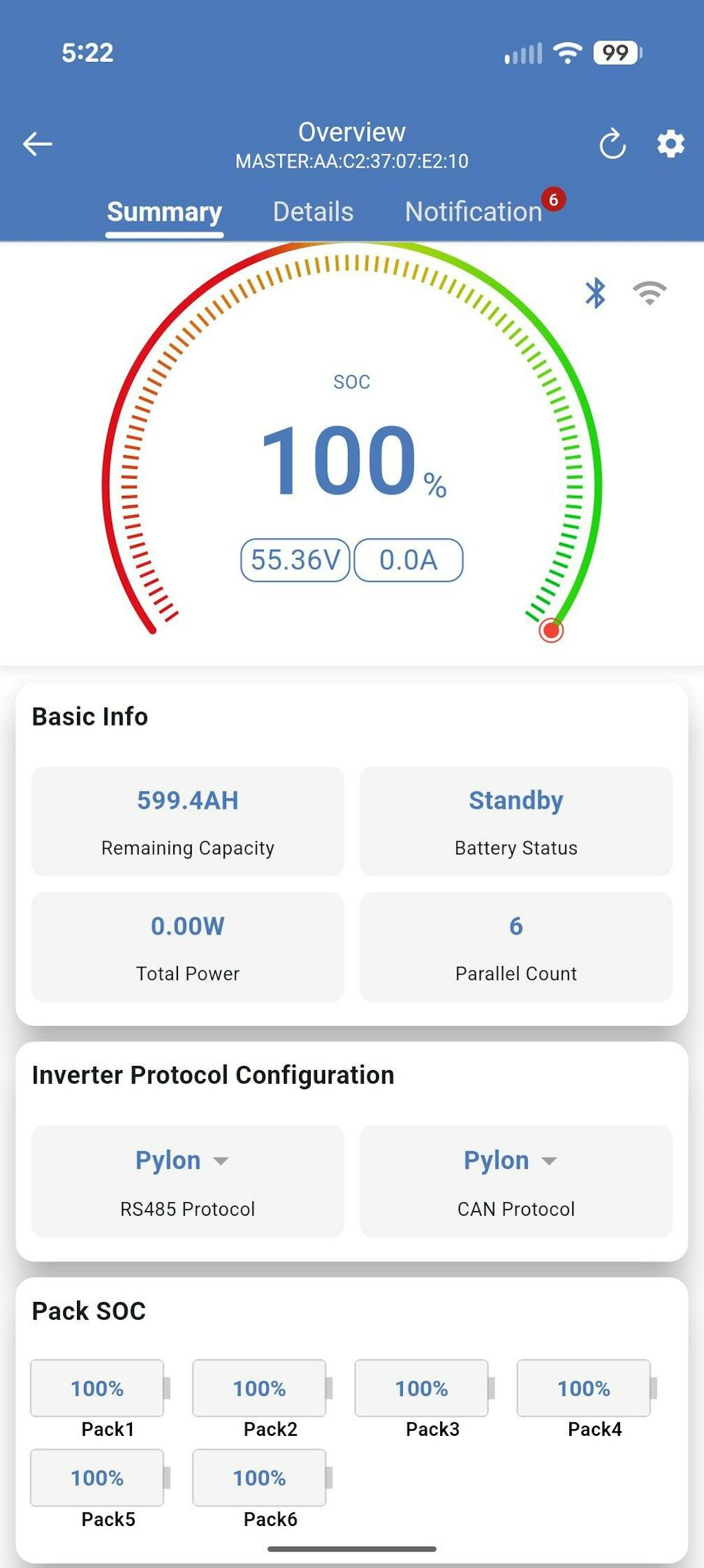Open the settings gear

tap(670, 144)
